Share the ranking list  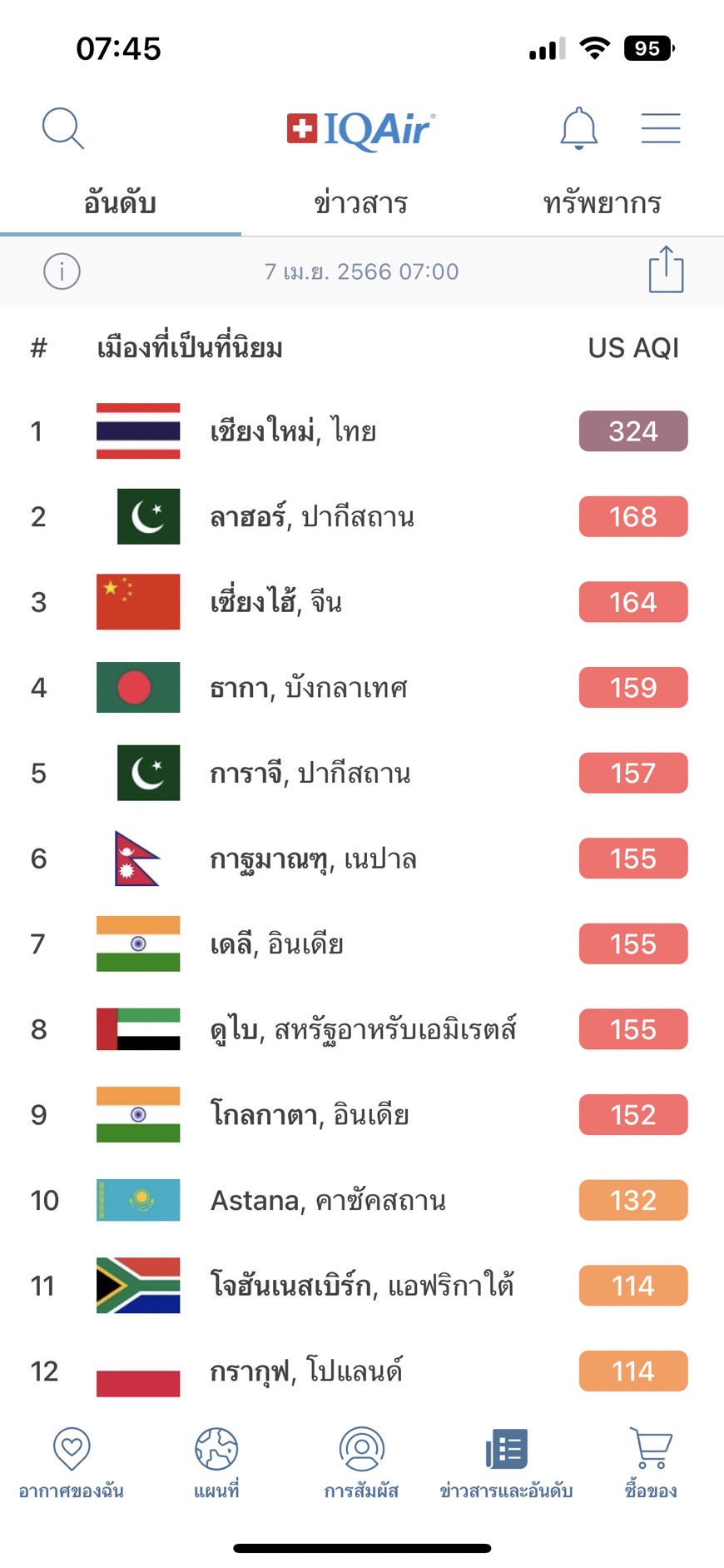click(x=666, y=270)
